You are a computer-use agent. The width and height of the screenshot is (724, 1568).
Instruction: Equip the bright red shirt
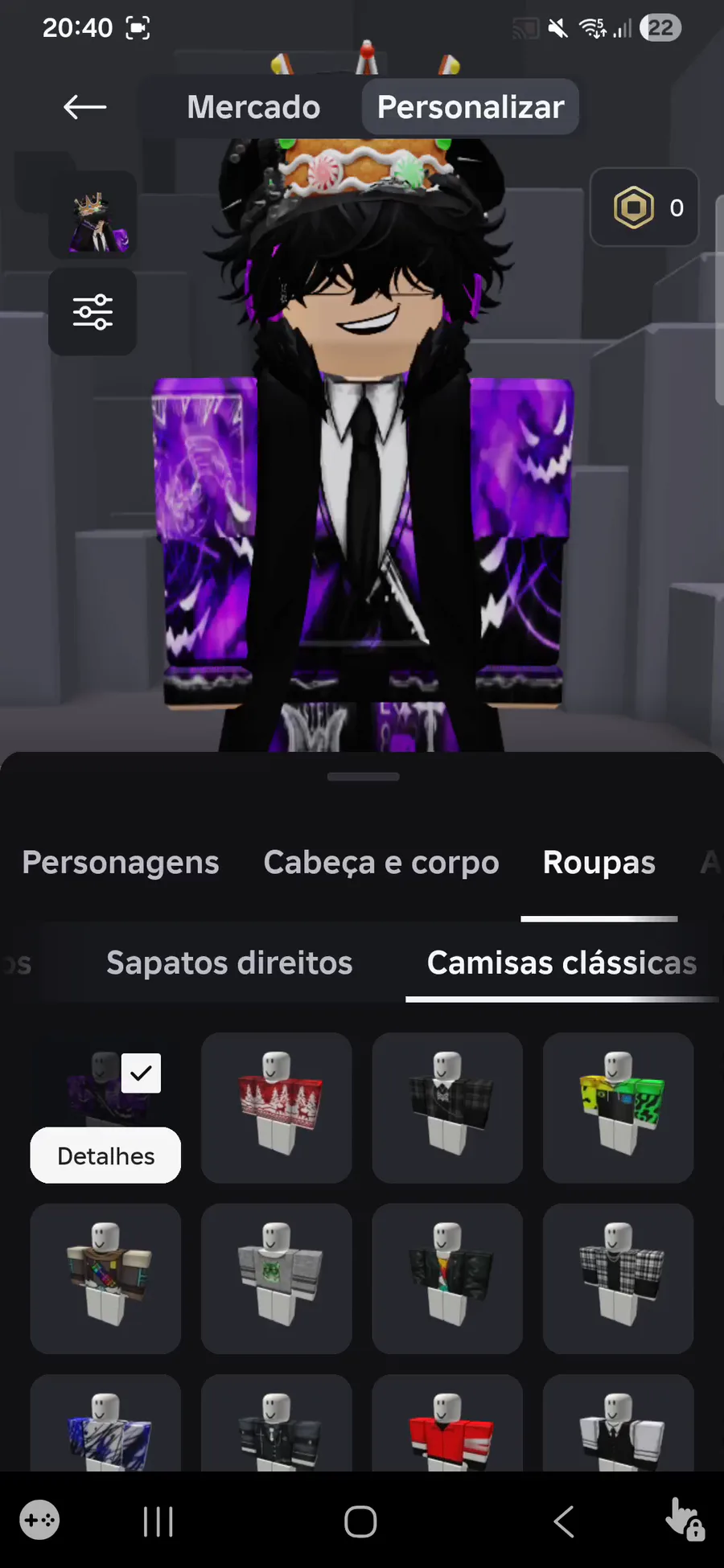[447, 1423]
